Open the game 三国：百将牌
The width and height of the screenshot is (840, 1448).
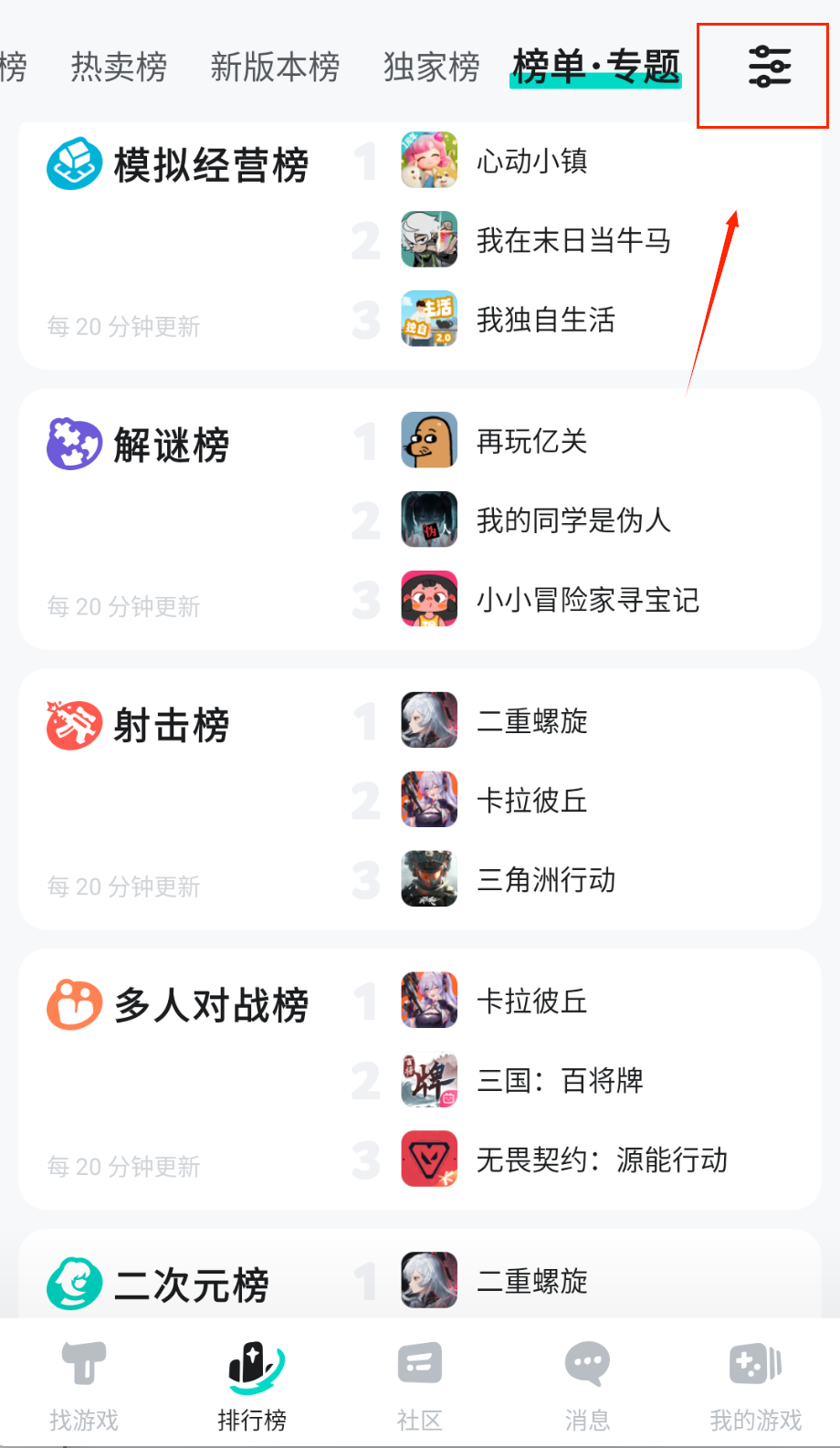[559, 1081]
